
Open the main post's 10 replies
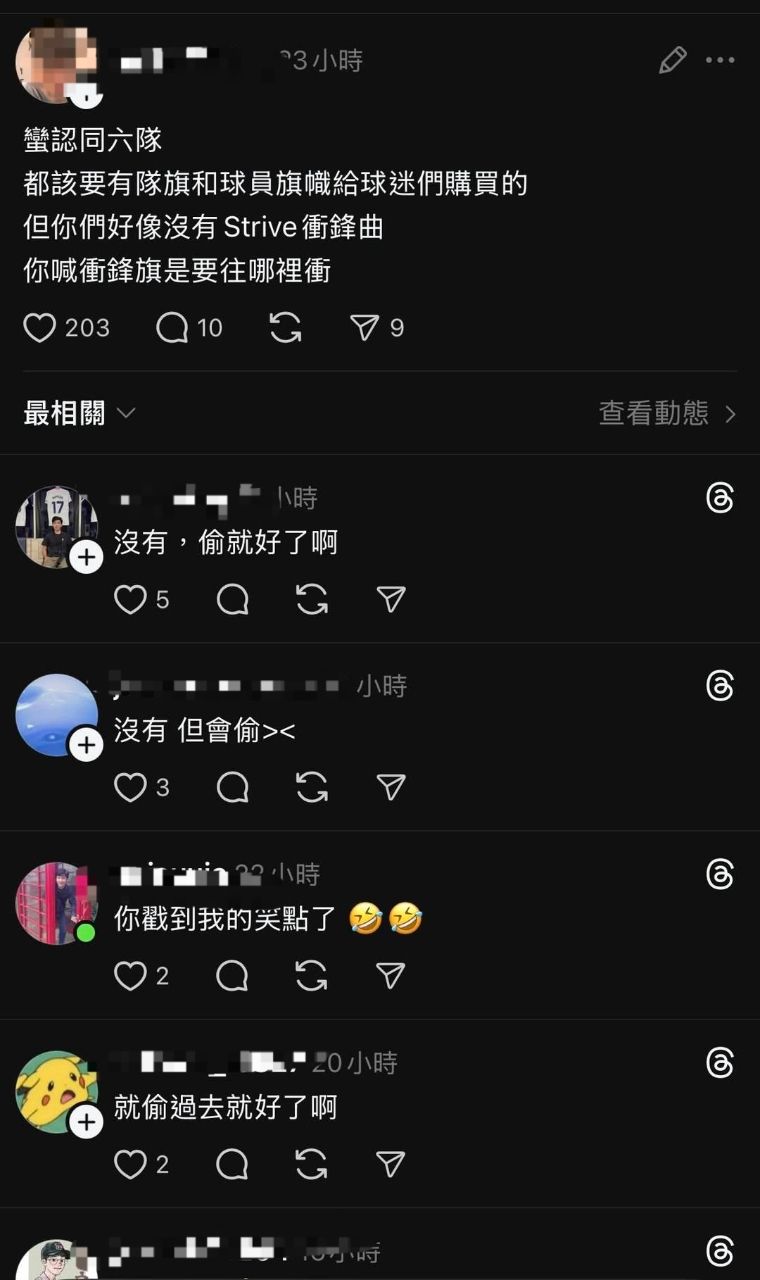point(172,328)
